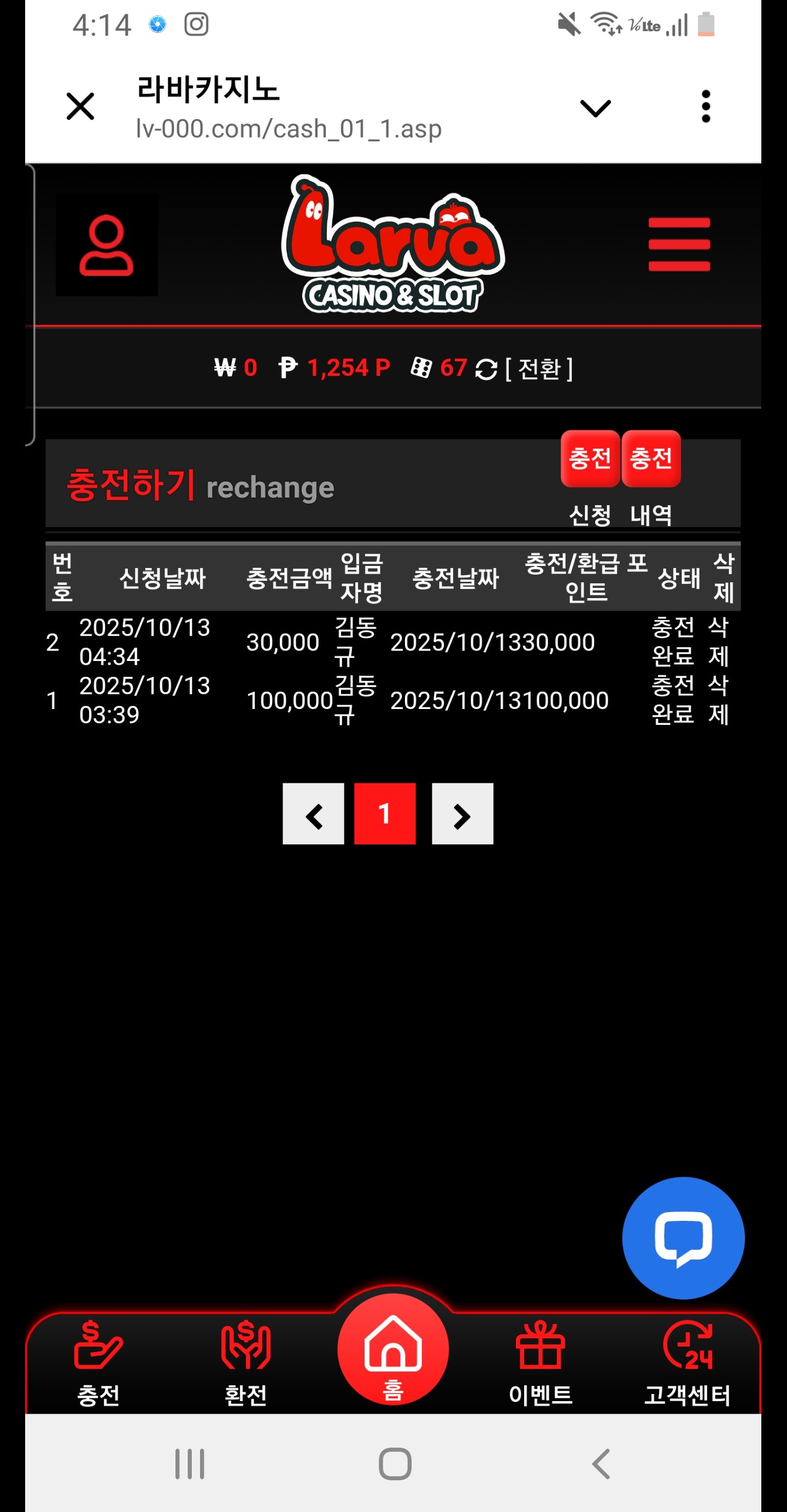Image resolution: width=787 pixels, height=1512 pixels.
Task: Open the red hamburger menu
Action: coord(679,244)
